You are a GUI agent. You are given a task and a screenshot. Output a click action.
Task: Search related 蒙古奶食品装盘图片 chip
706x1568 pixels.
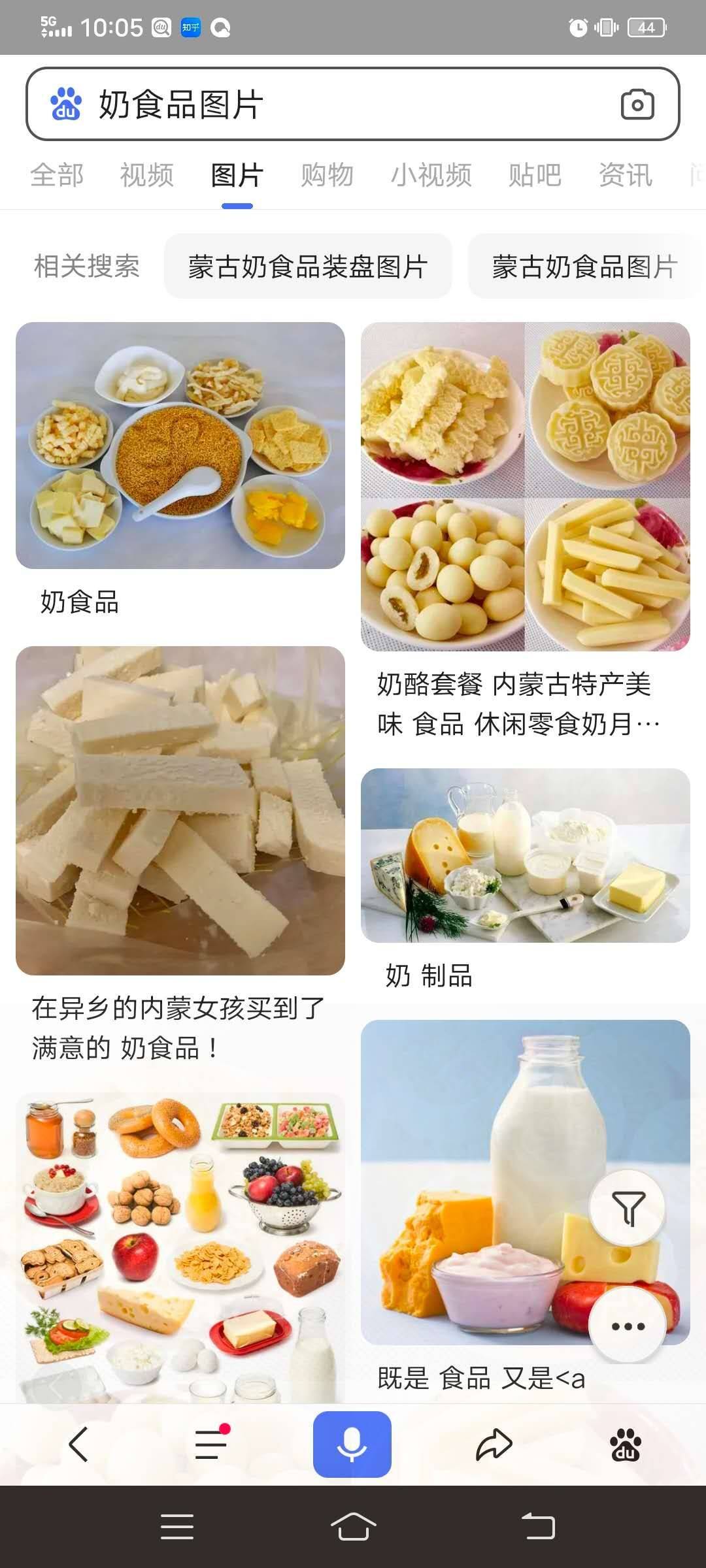pos(308,267)
